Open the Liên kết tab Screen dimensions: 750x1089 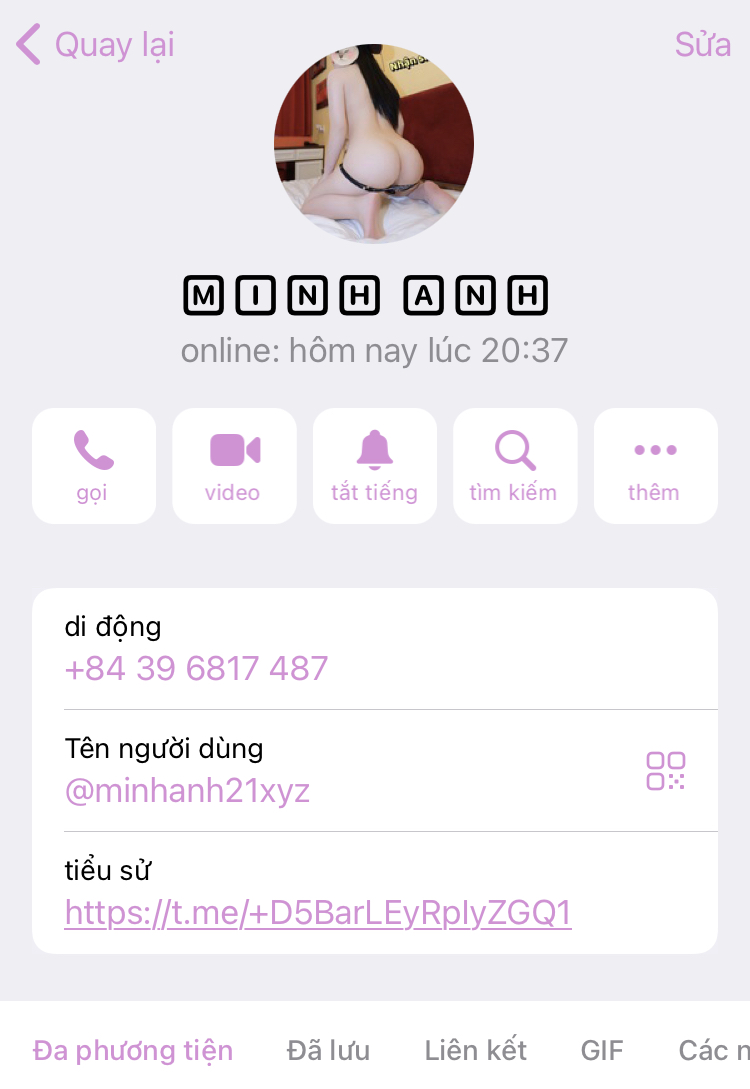point(476,1050)
